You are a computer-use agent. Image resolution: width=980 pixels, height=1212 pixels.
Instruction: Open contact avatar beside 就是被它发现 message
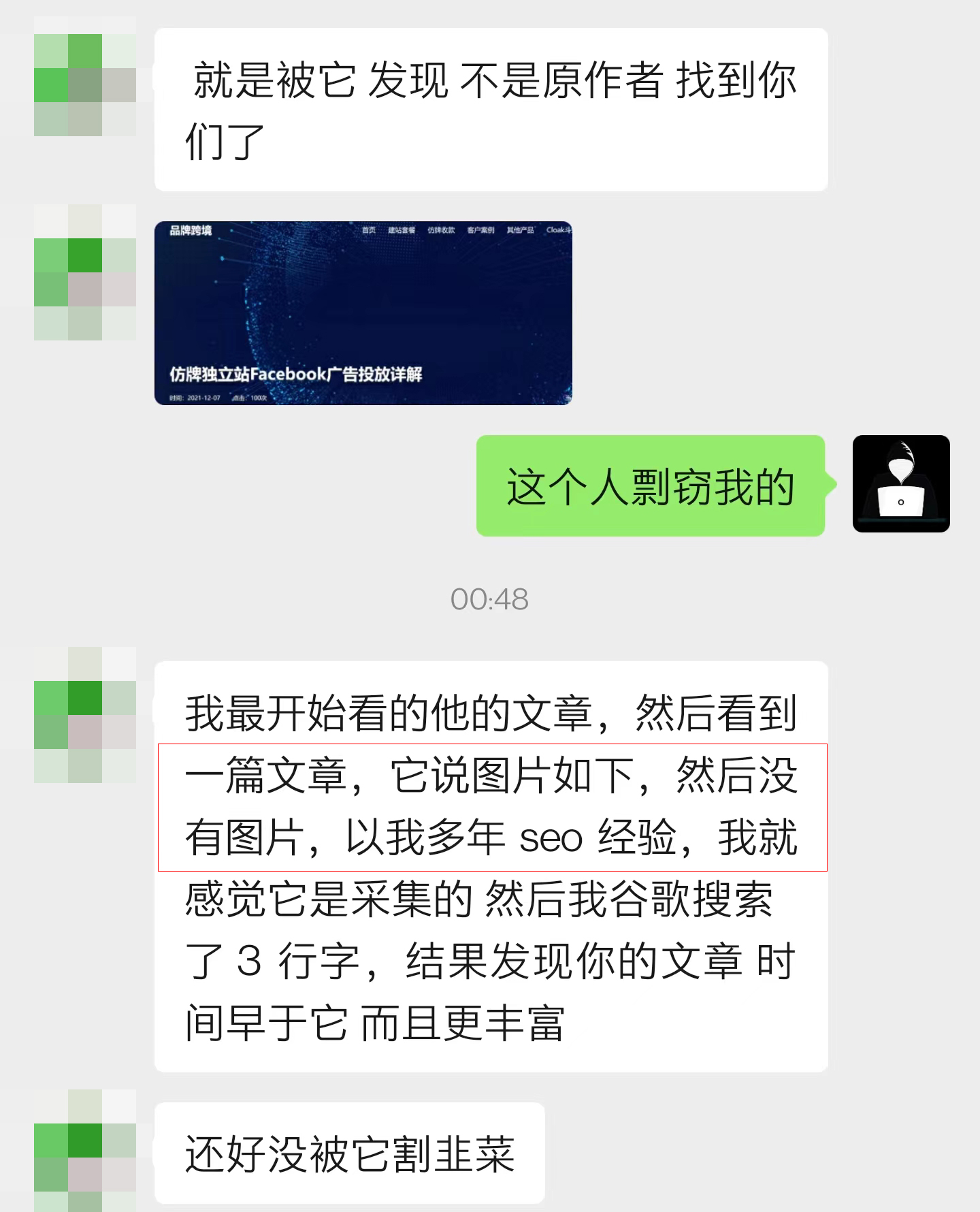coord(85,85)
